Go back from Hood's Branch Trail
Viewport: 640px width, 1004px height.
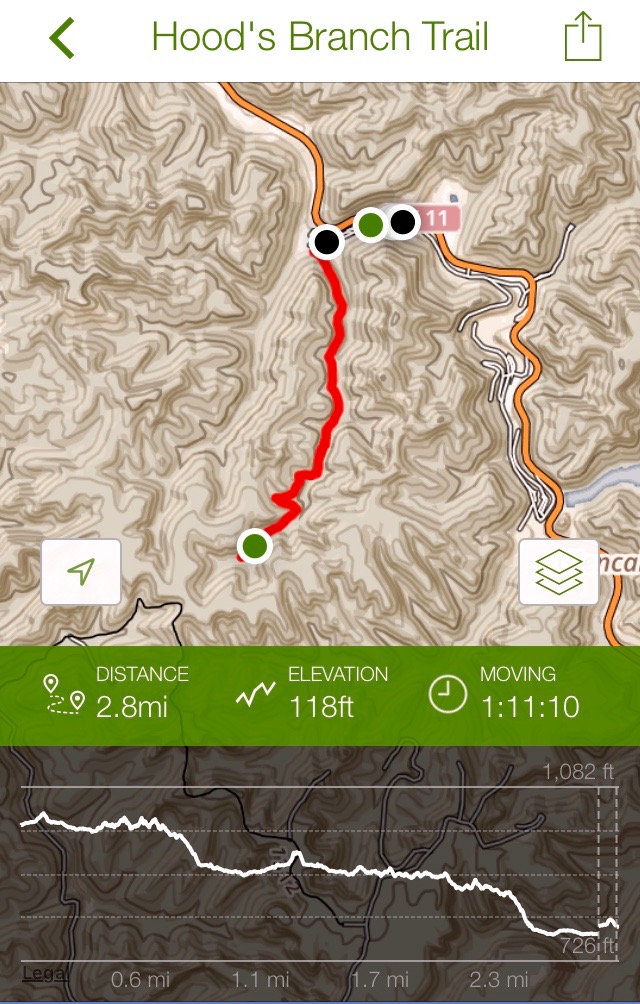(62, 38)
